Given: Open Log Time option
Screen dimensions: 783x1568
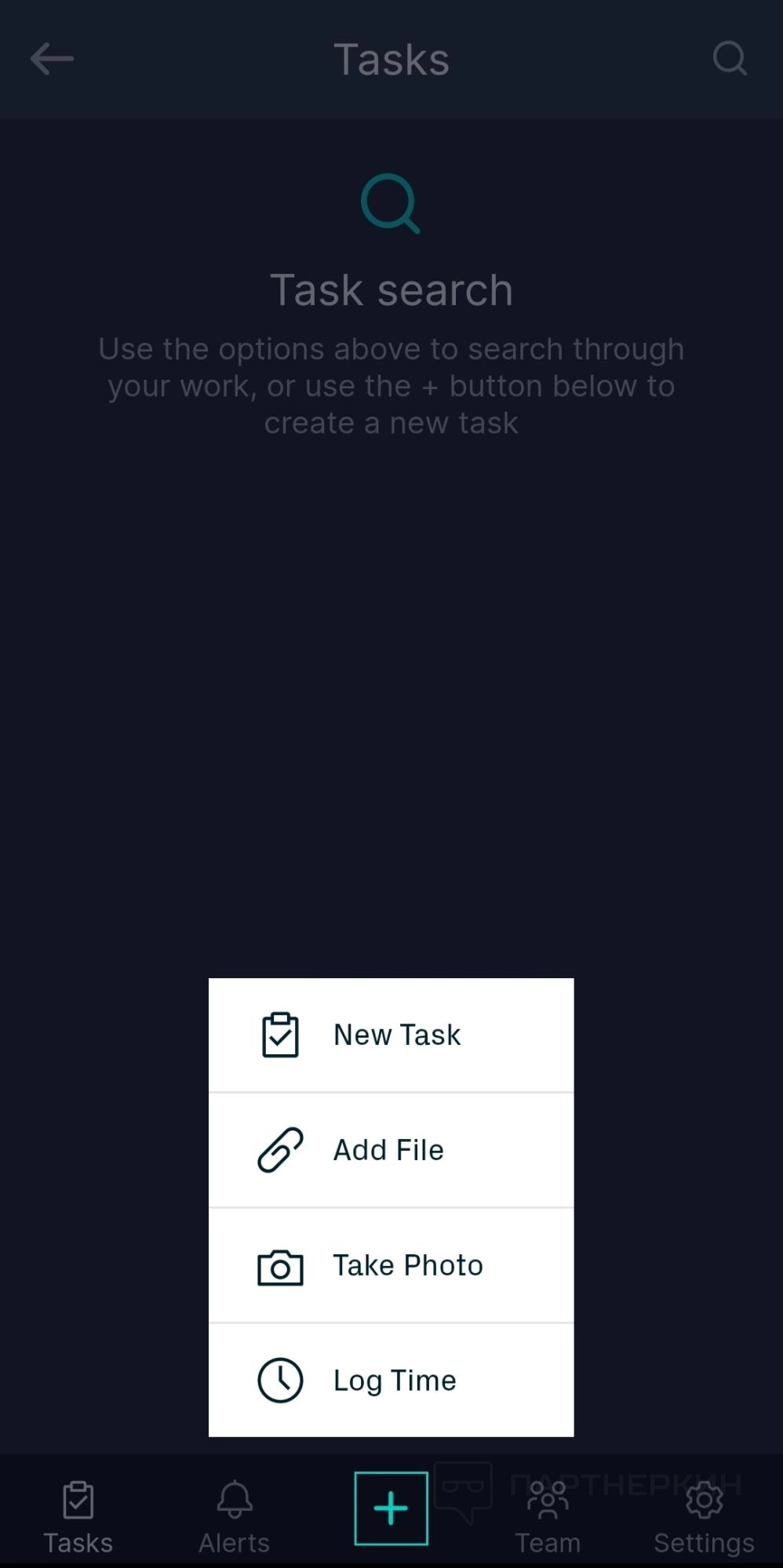Looking at the screenshot, I should tap(391, 1381).
